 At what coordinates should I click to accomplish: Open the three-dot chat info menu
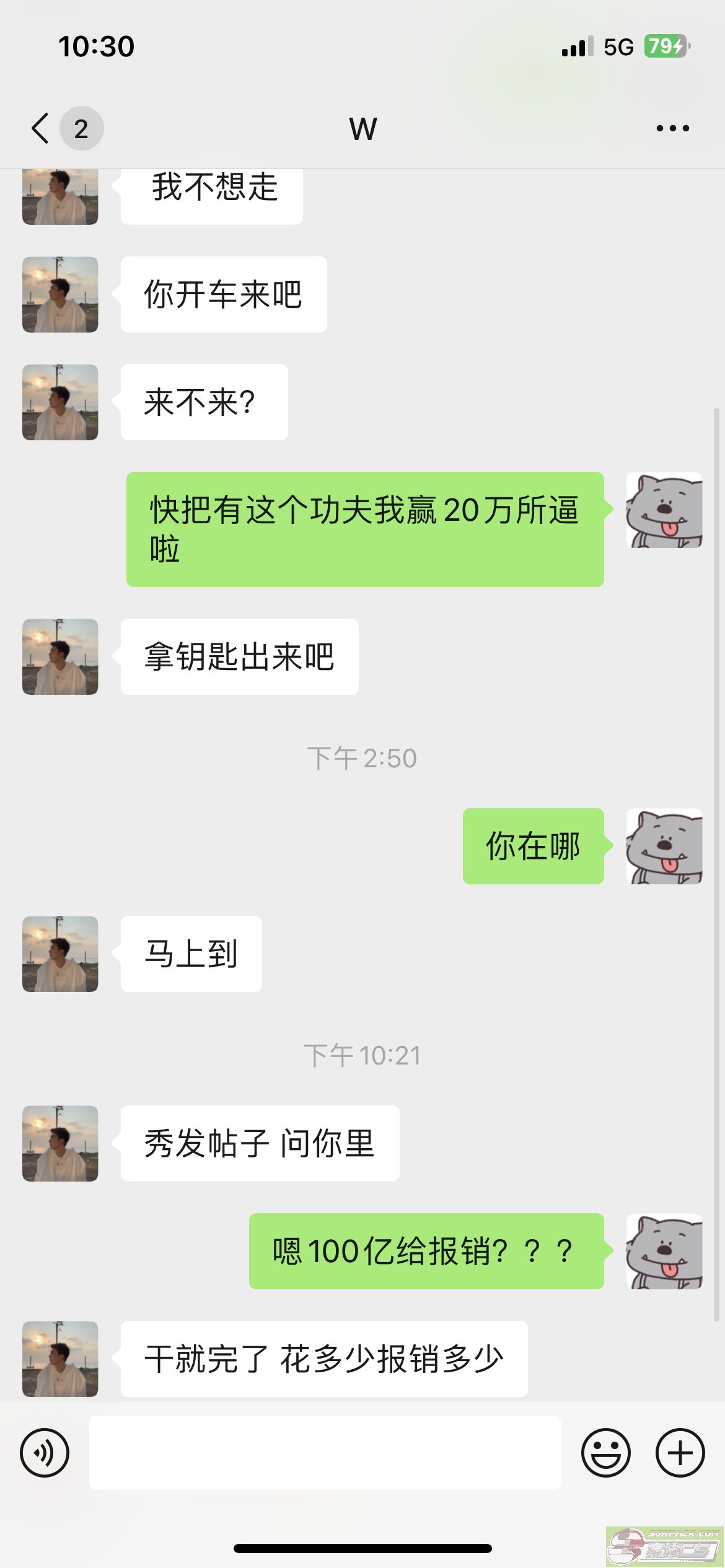click(x=672, y=129)
